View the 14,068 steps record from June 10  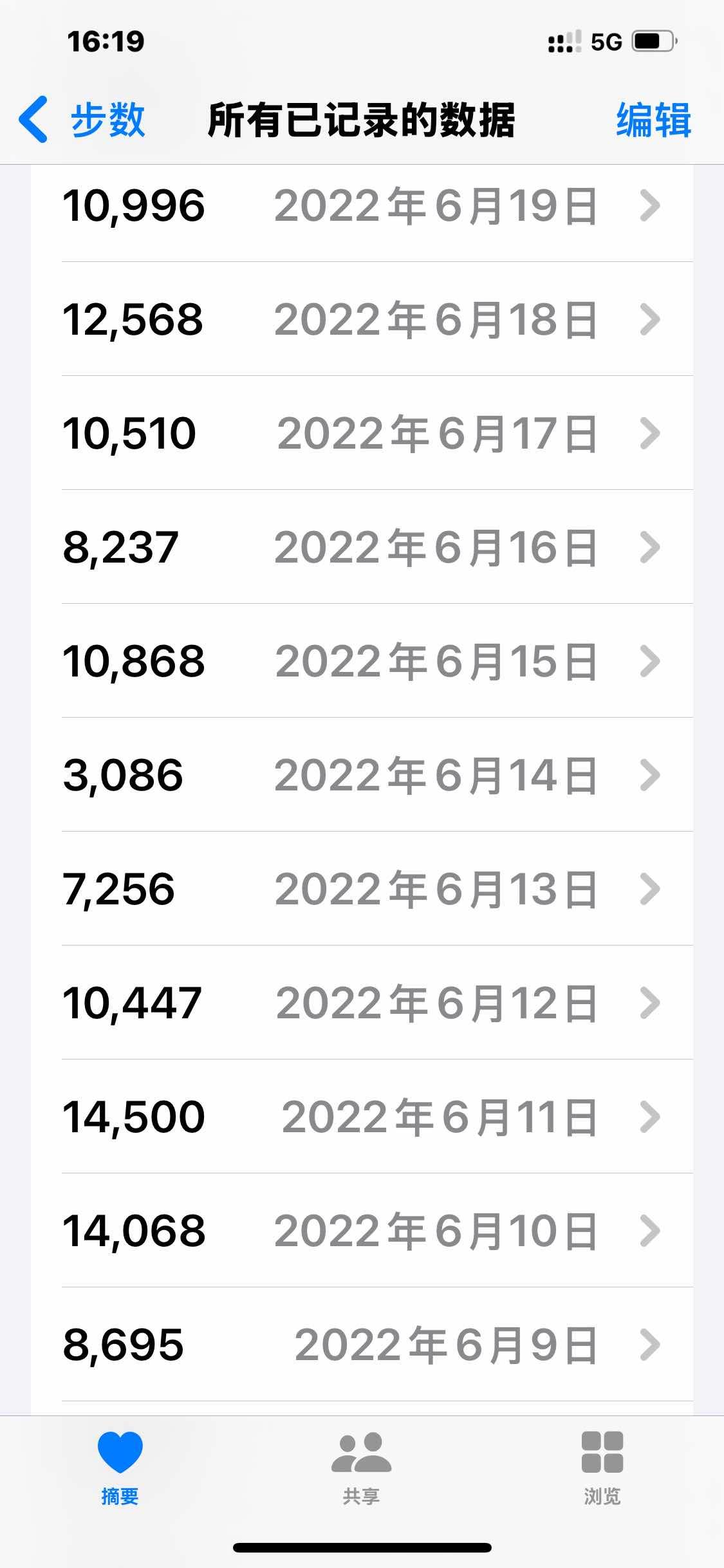tap(362, 1231)
